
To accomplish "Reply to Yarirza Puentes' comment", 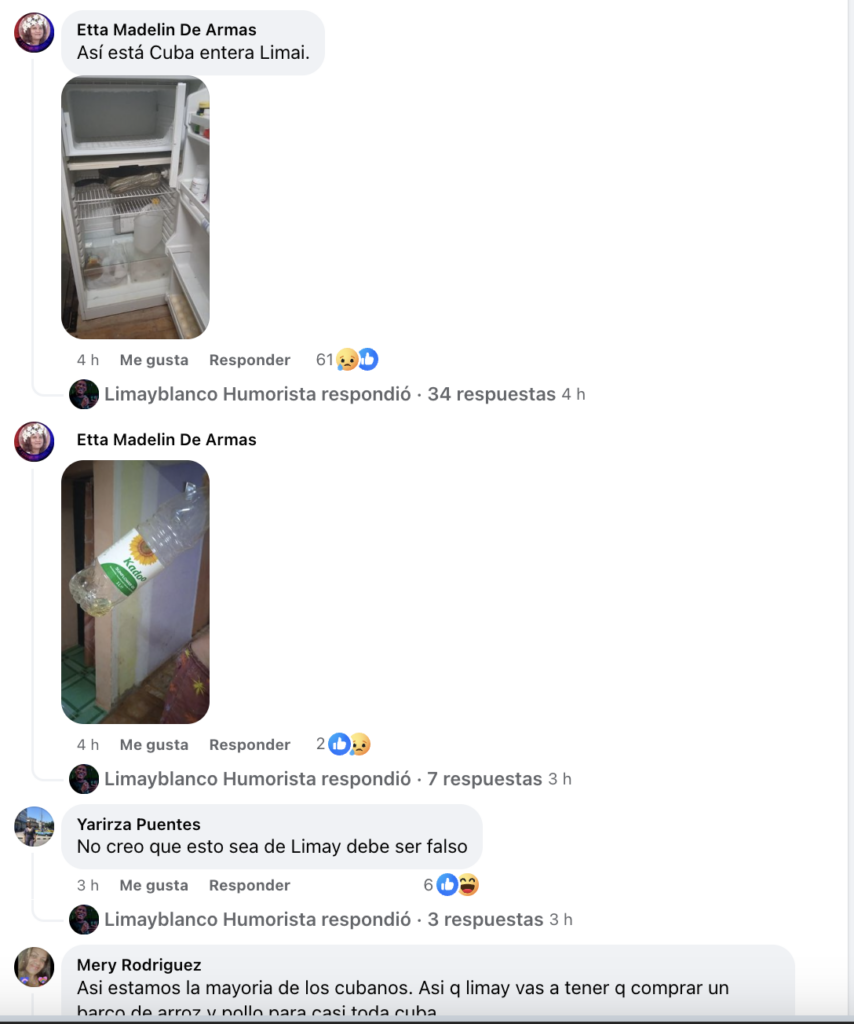I will point(249,885).
